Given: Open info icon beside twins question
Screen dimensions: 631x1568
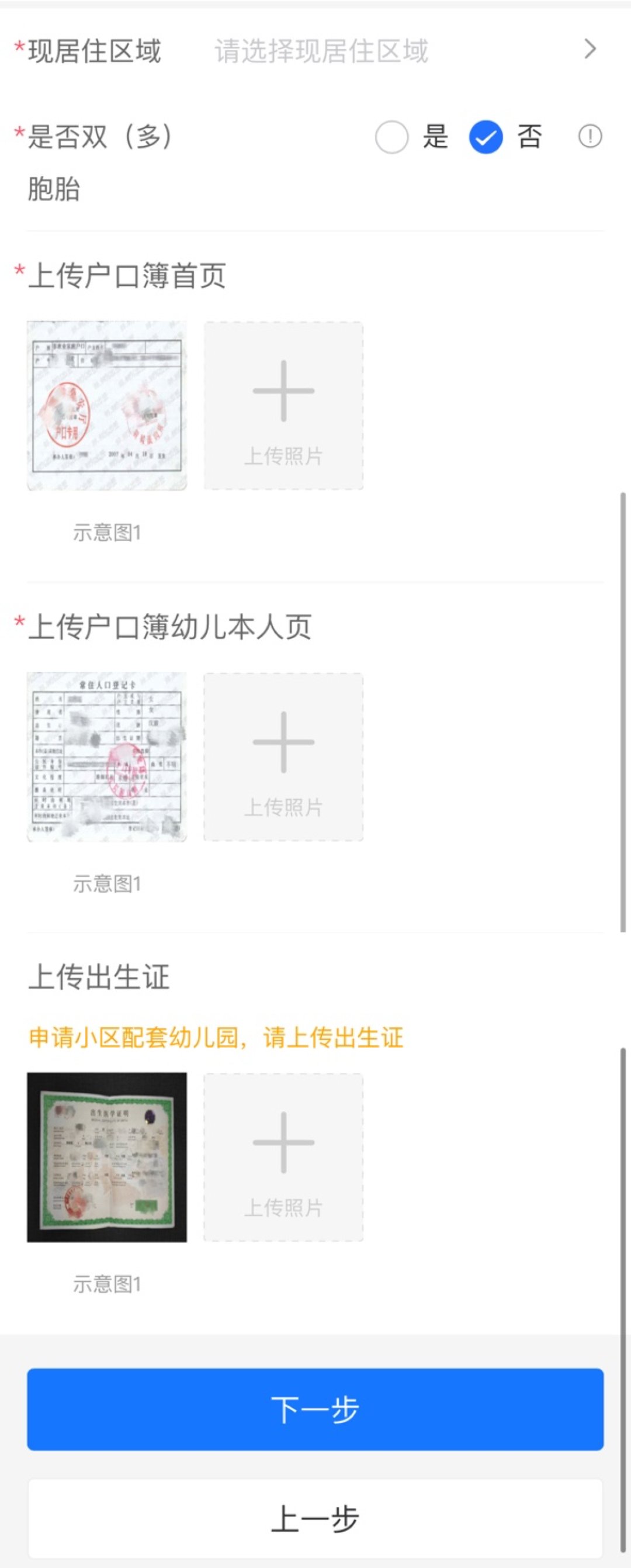Looking at the screenshot, I should 590,136.
